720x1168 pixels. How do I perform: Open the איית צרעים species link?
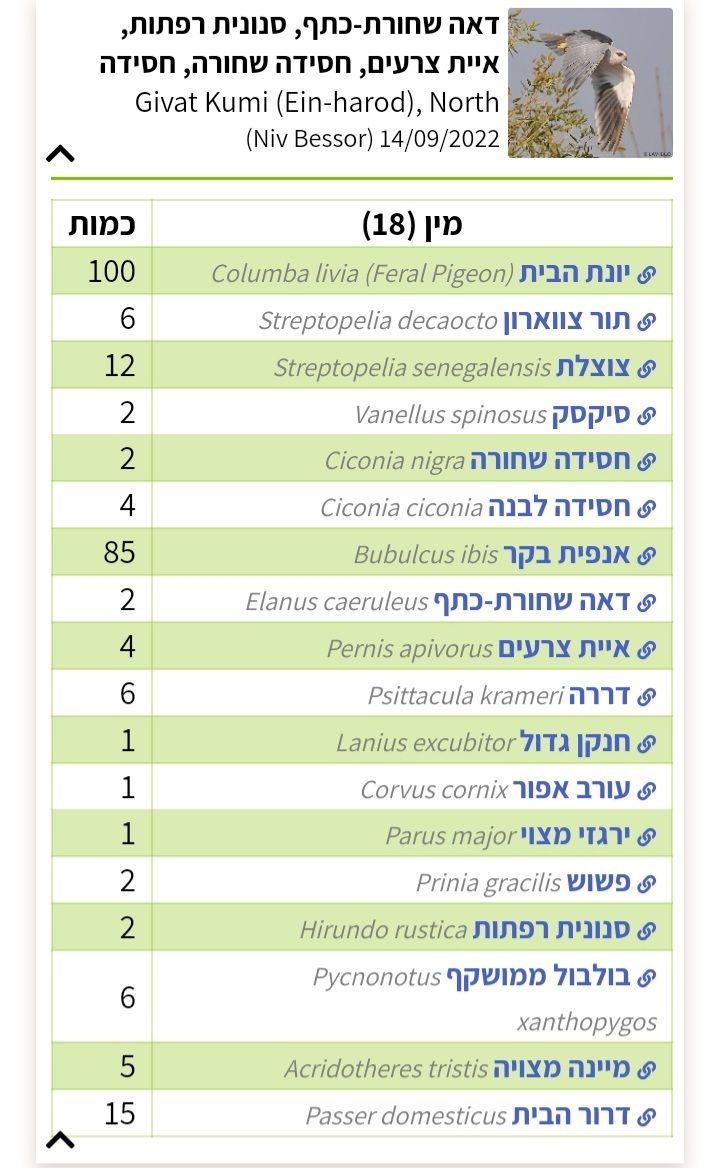(x=564, y=649)
